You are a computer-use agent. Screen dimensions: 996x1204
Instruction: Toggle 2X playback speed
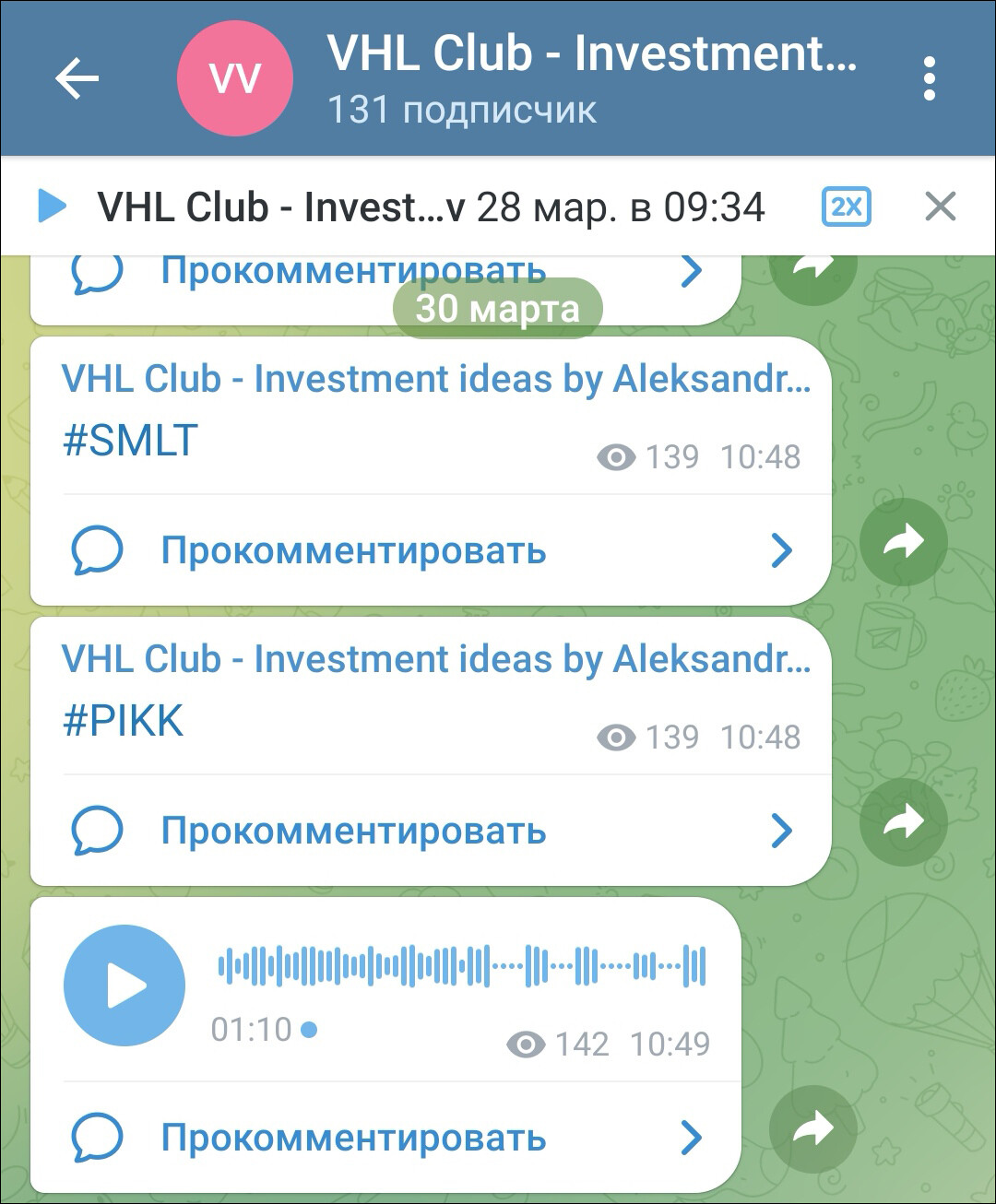coord(846,207)
